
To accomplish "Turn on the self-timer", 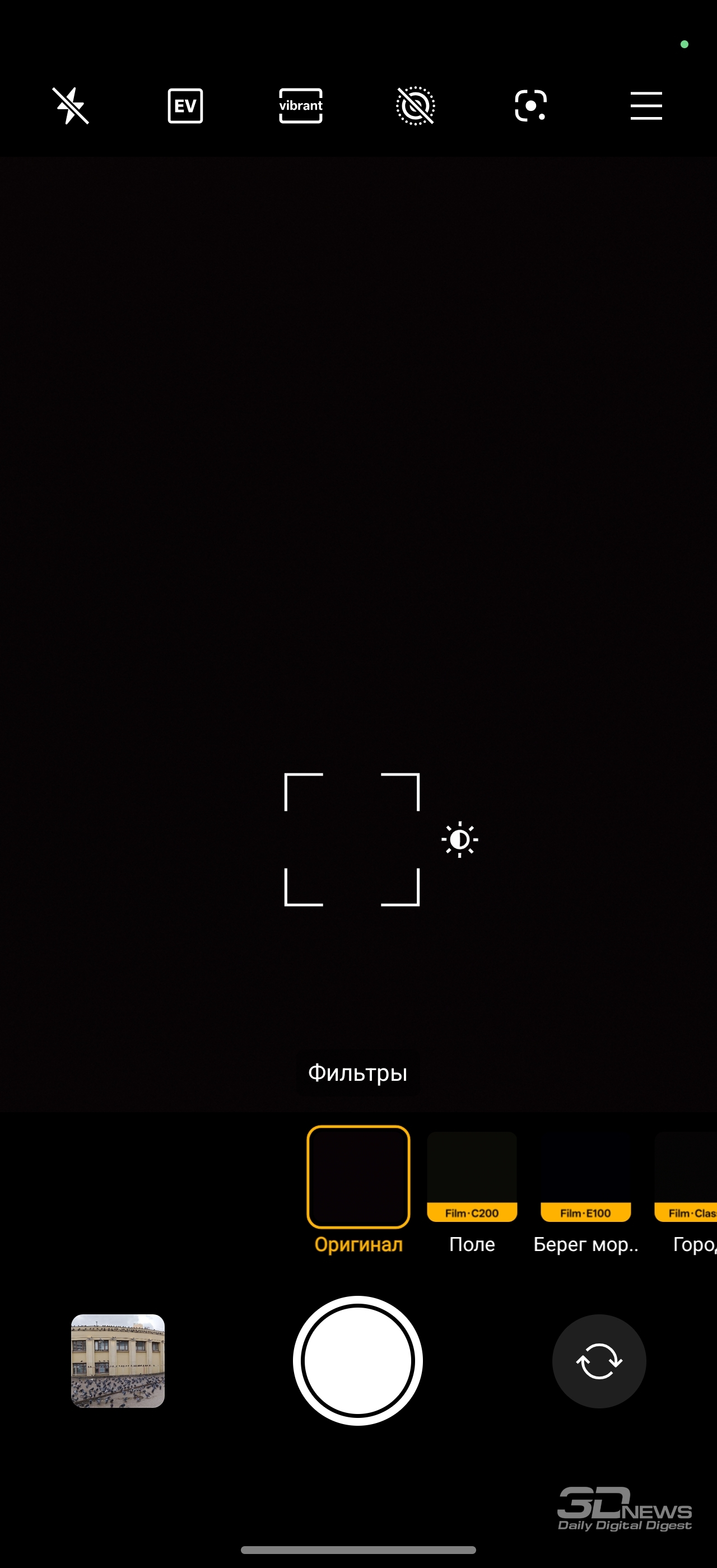I will (416, 106).
